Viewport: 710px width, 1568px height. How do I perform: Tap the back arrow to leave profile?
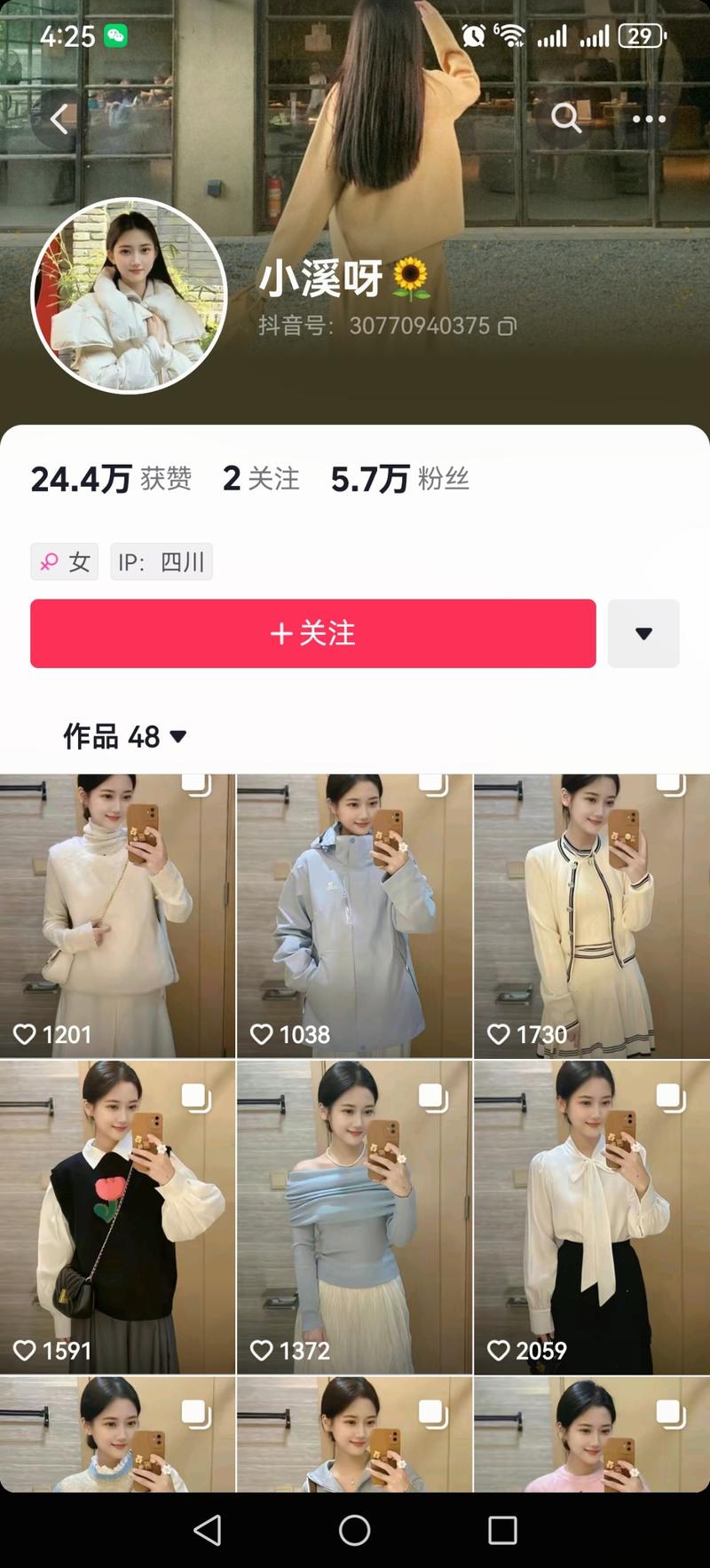tap(59, 118)
